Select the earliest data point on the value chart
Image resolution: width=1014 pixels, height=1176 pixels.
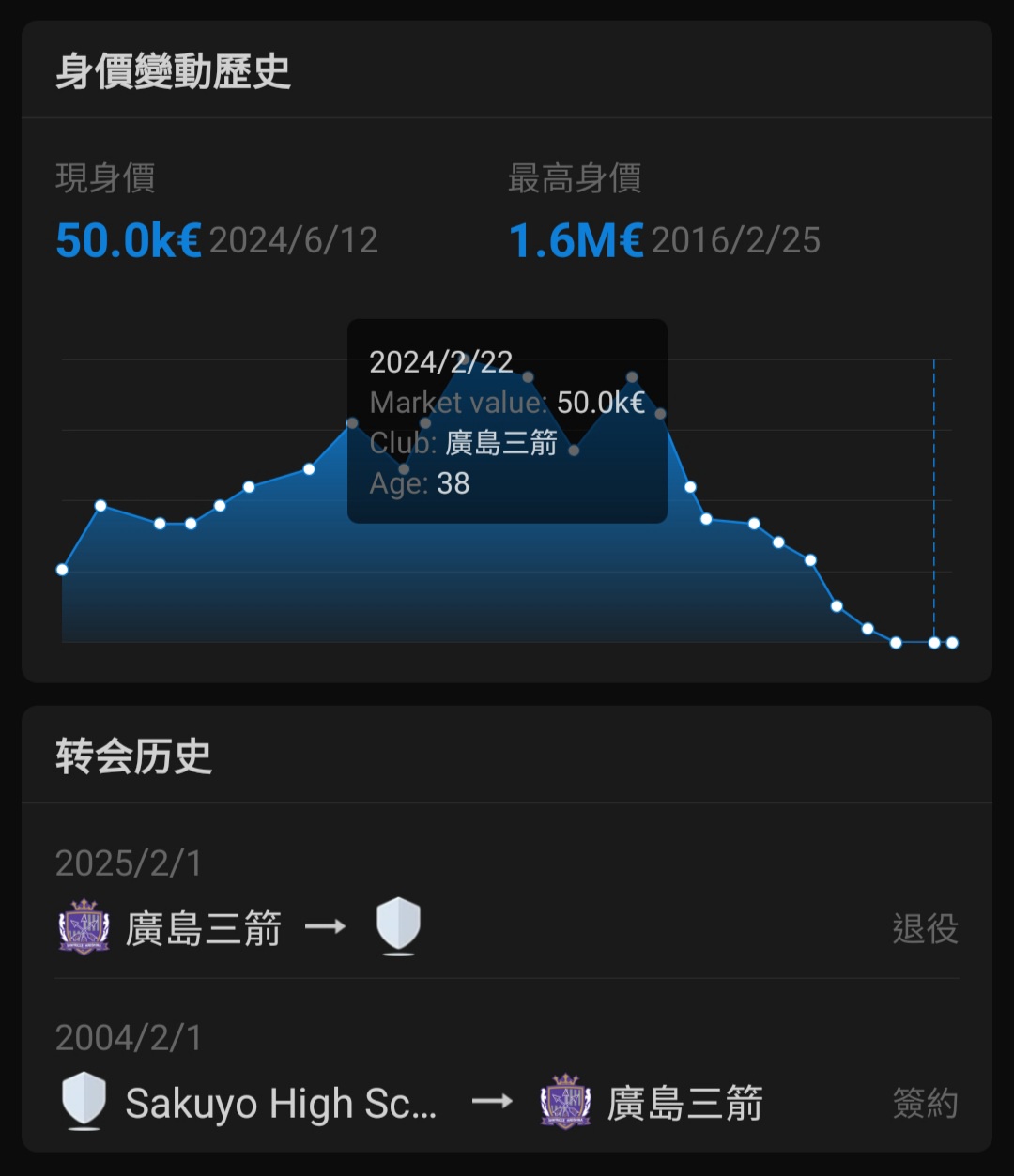click(x=62, y=570)
